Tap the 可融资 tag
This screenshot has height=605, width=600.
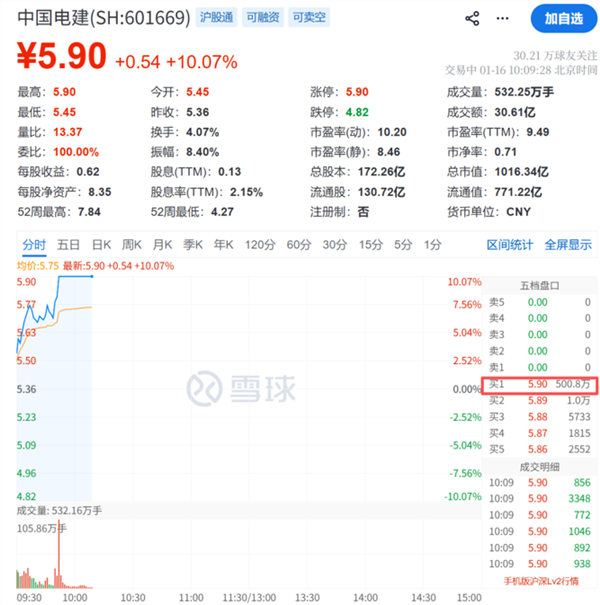coord(263,18)
